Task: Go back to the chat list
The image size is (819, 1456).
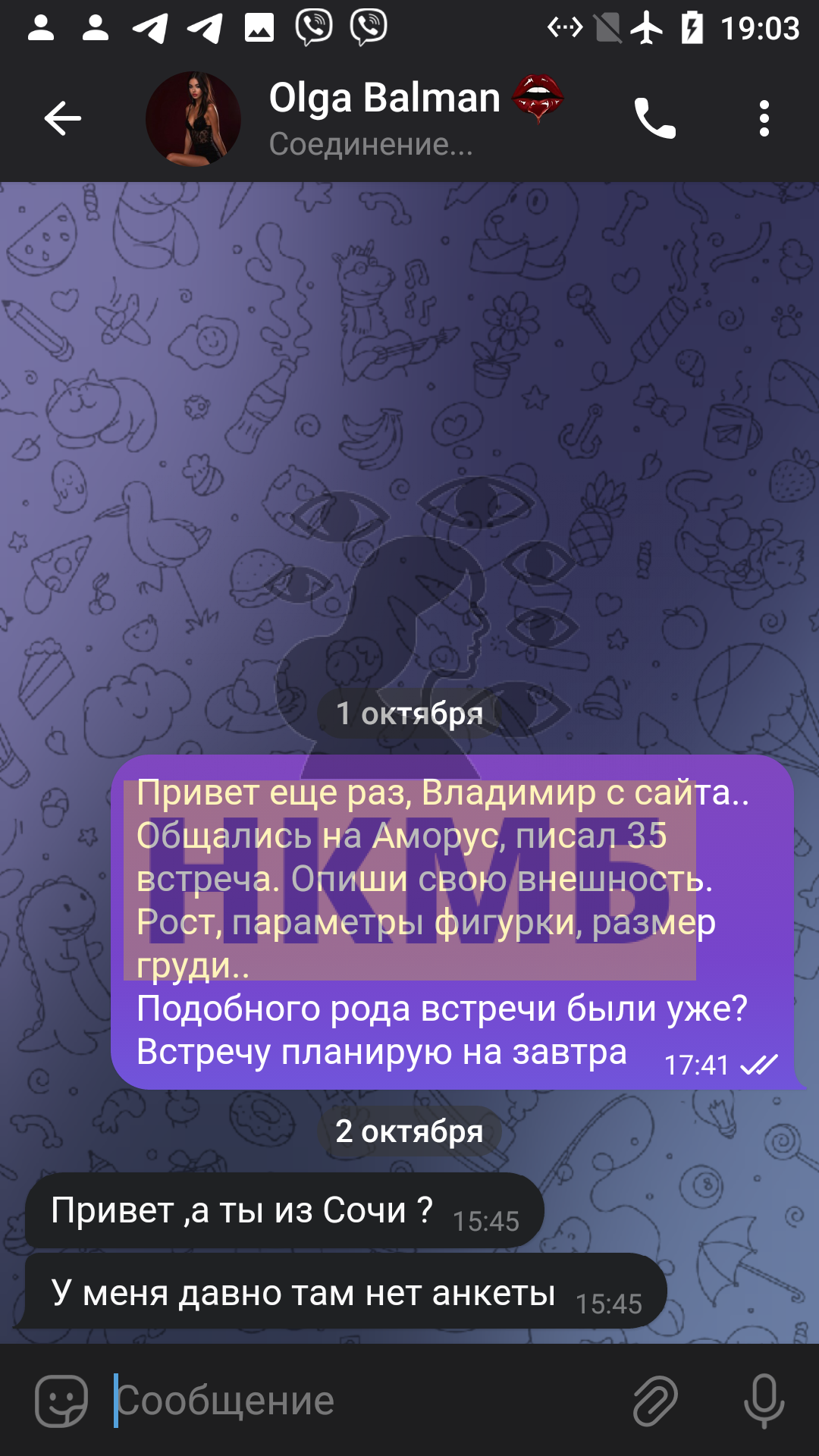Action: [62, 118]
